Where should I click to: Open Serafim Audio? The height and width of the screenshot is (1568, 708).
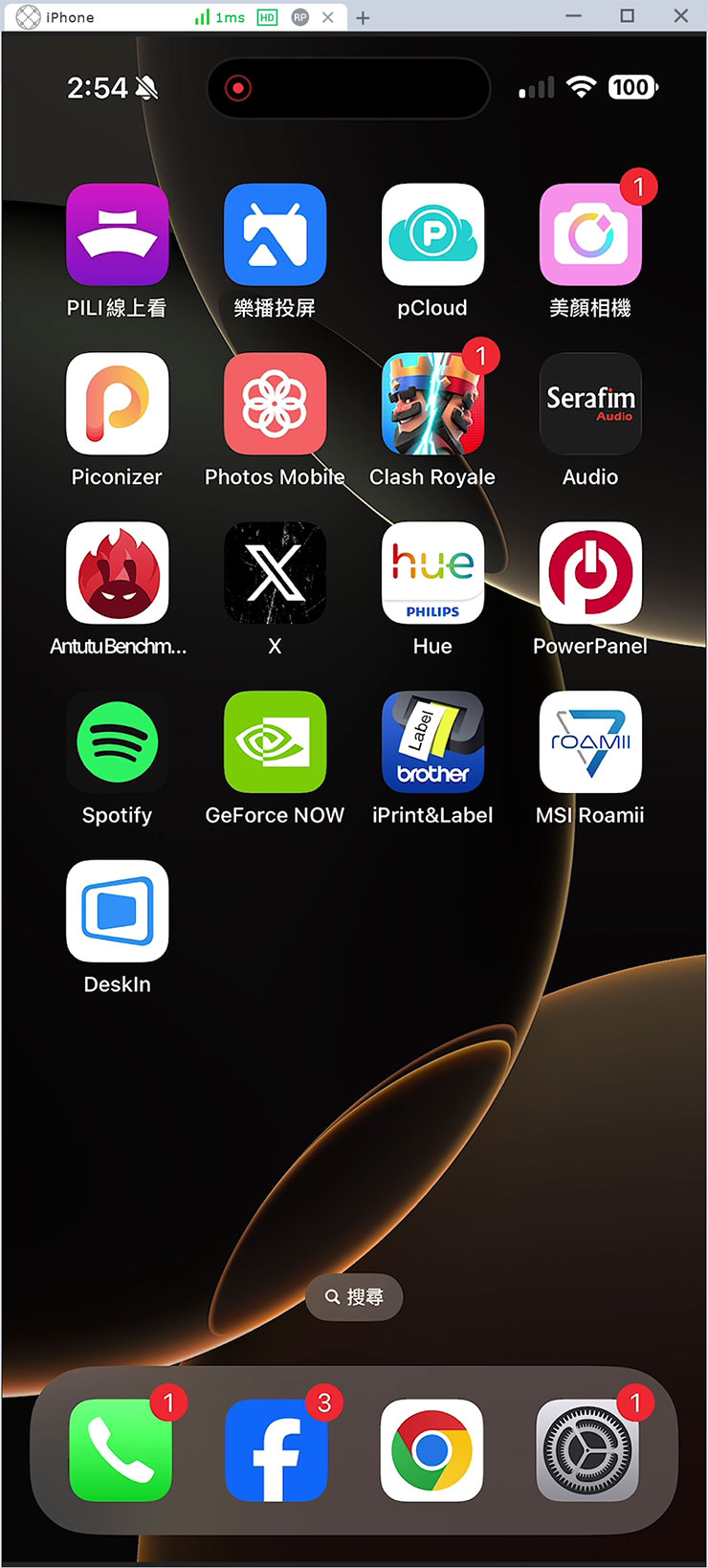coord(589,404)
